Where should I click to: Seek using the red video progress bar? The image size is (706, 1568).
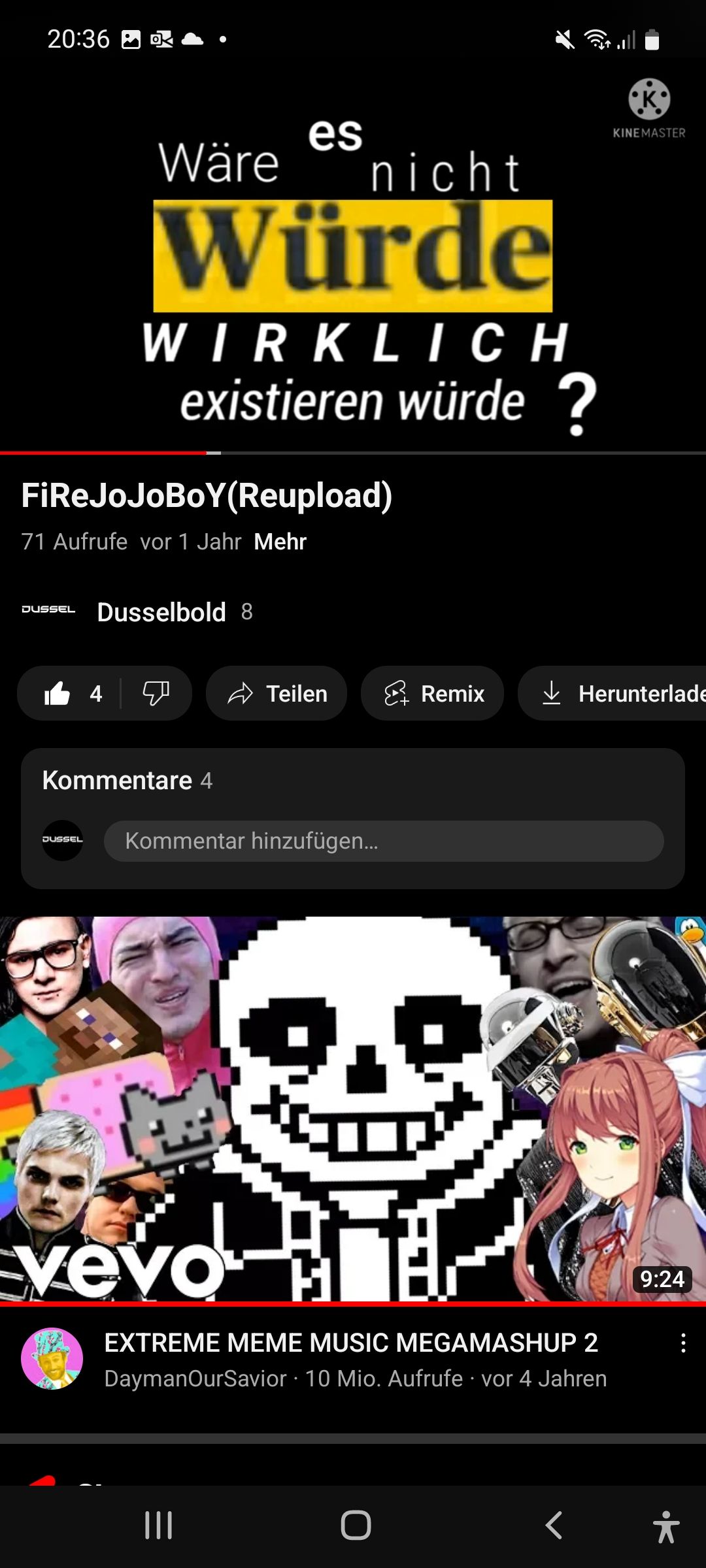pos(214,452)
